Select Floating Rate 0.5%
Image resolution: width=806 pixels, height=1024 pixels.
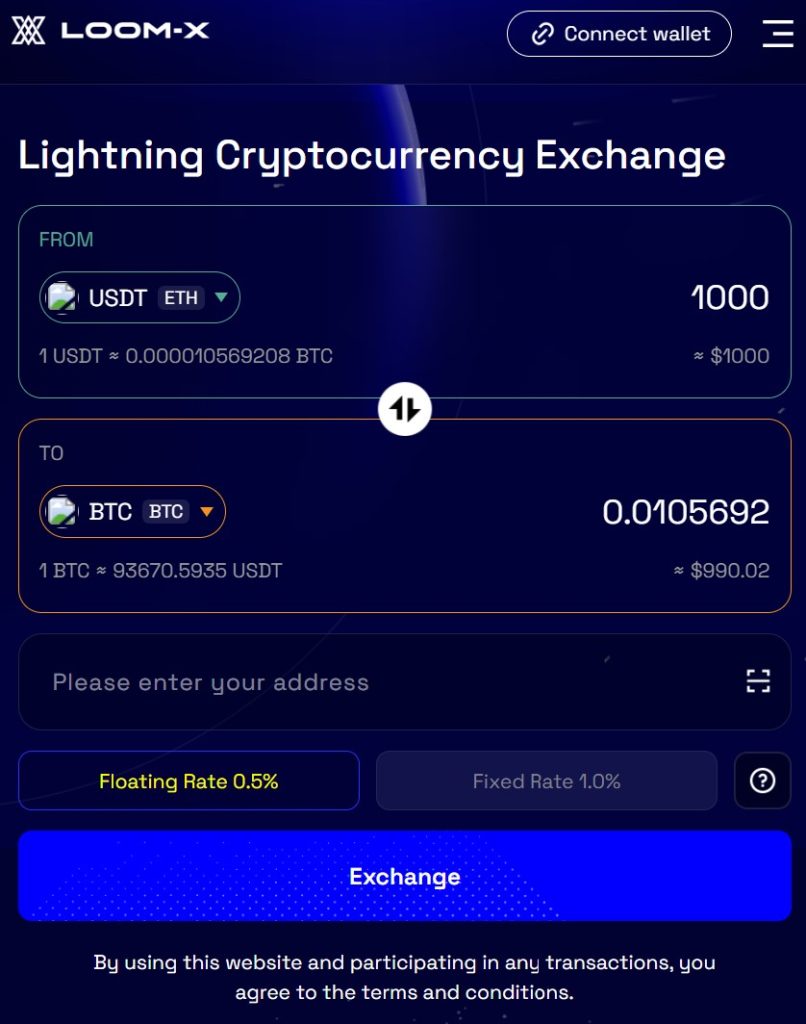[188, 781]
